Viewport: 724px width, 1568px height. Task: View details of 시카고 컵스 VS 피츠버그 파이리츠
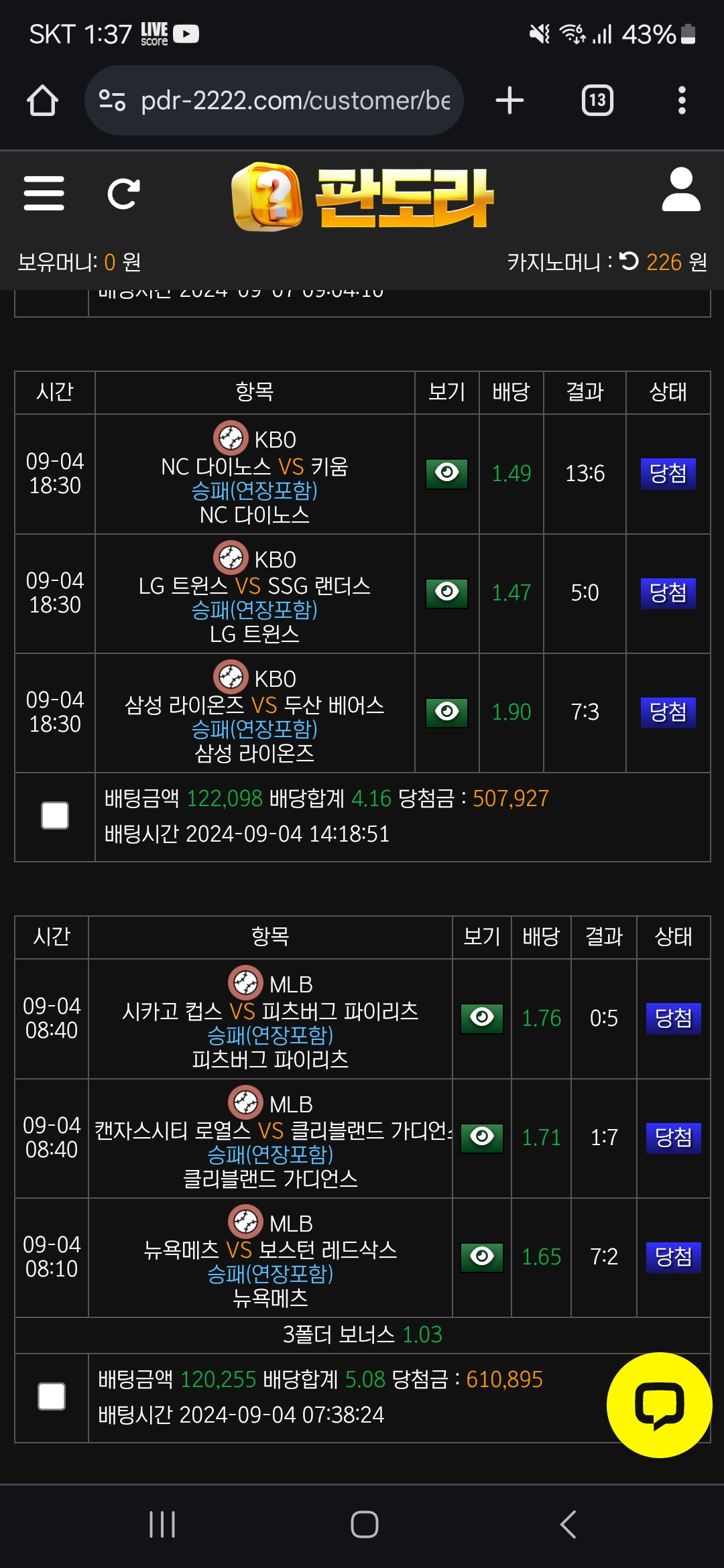[x=481, y=1019]
